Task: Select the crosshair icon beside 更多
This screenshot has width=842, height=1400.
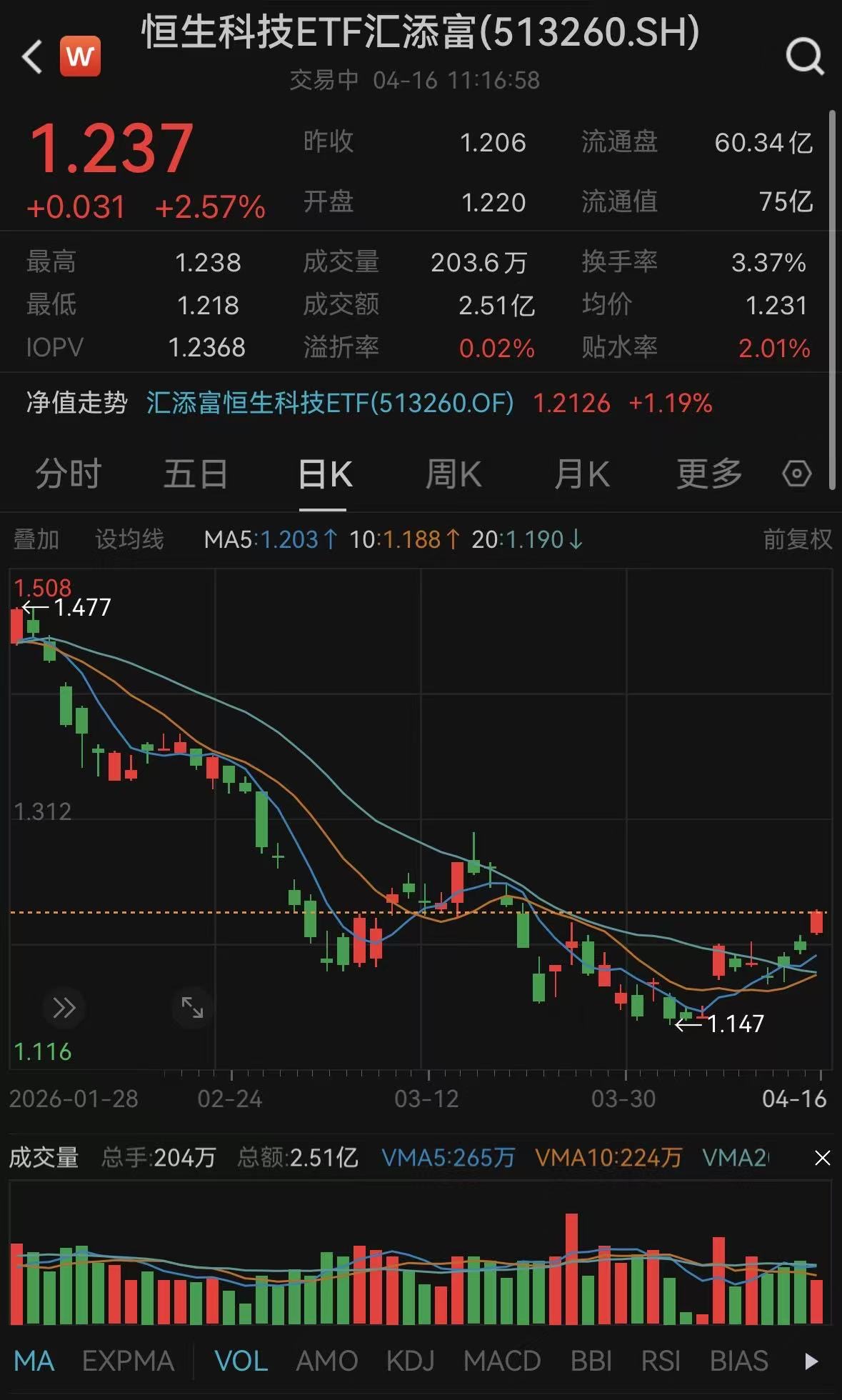Action: (x=796, y=474)
